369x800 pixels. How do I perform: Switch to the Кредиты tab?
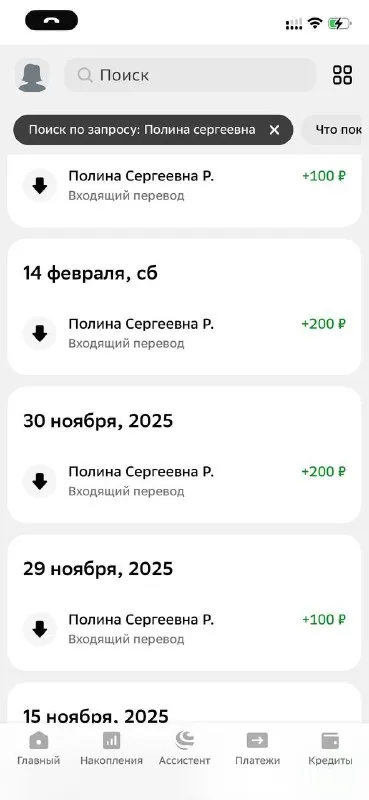pyautogui.click(x=330, y=749)
